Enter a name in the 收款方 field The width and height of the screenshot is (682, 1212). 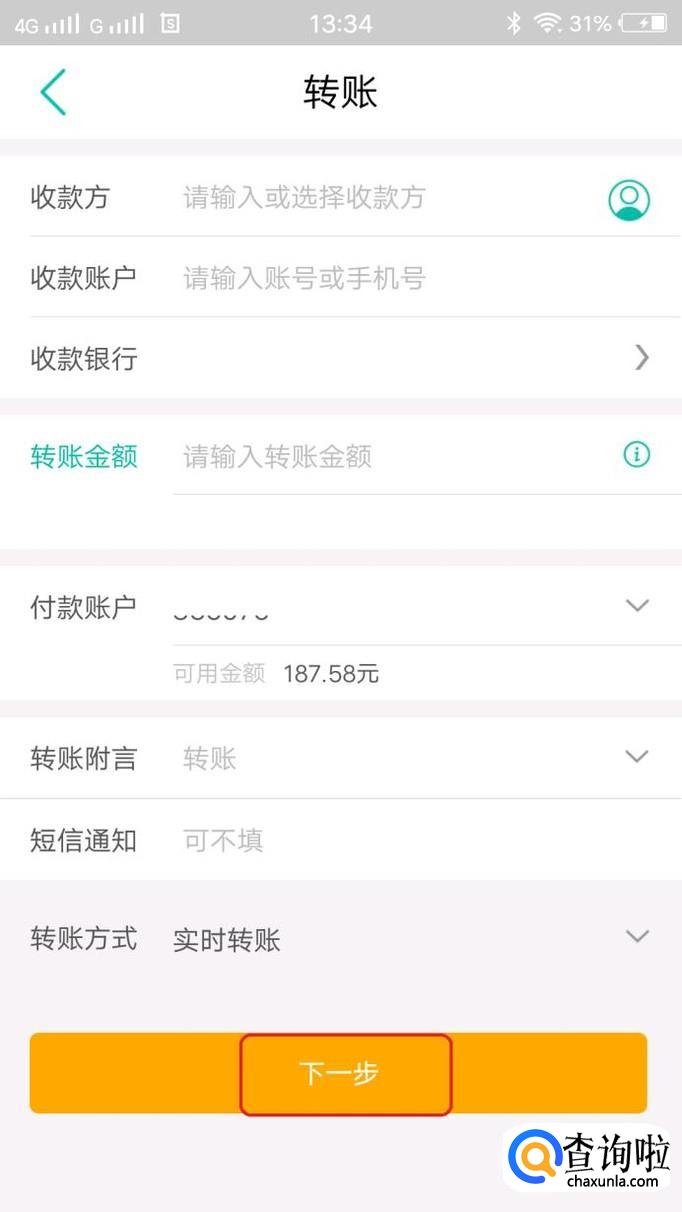(x=380, y=198)
